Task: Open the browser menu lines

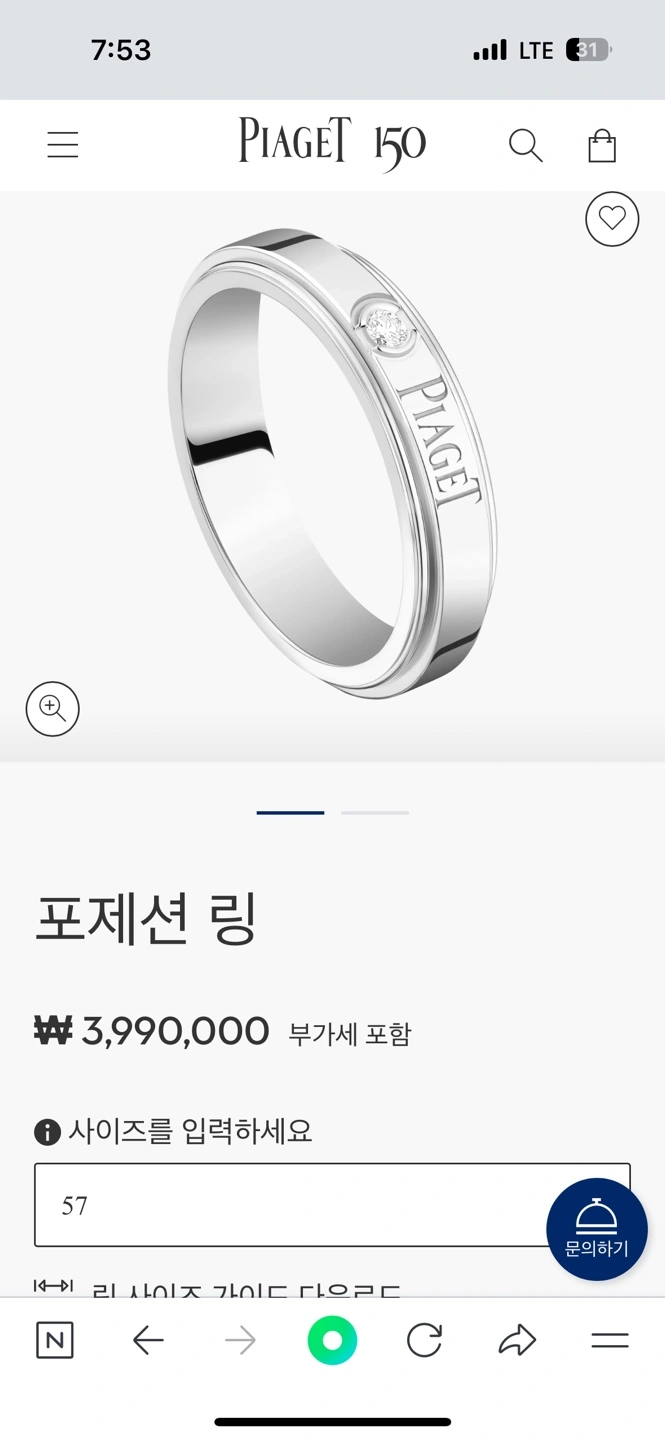Action: 609,1340
